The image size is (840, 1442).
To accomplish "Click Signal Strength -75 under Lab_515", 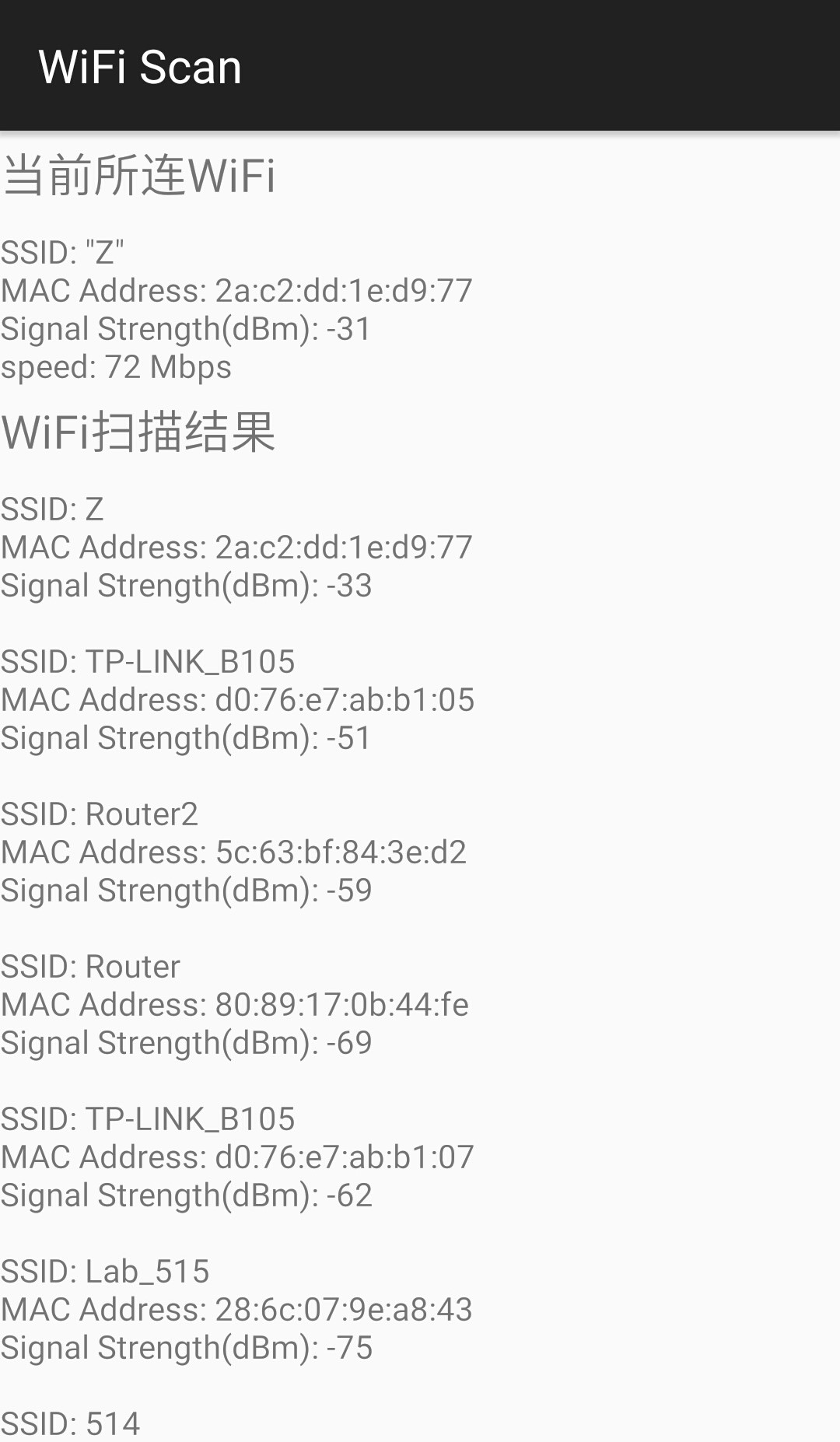I will (x=187, y=1347).
